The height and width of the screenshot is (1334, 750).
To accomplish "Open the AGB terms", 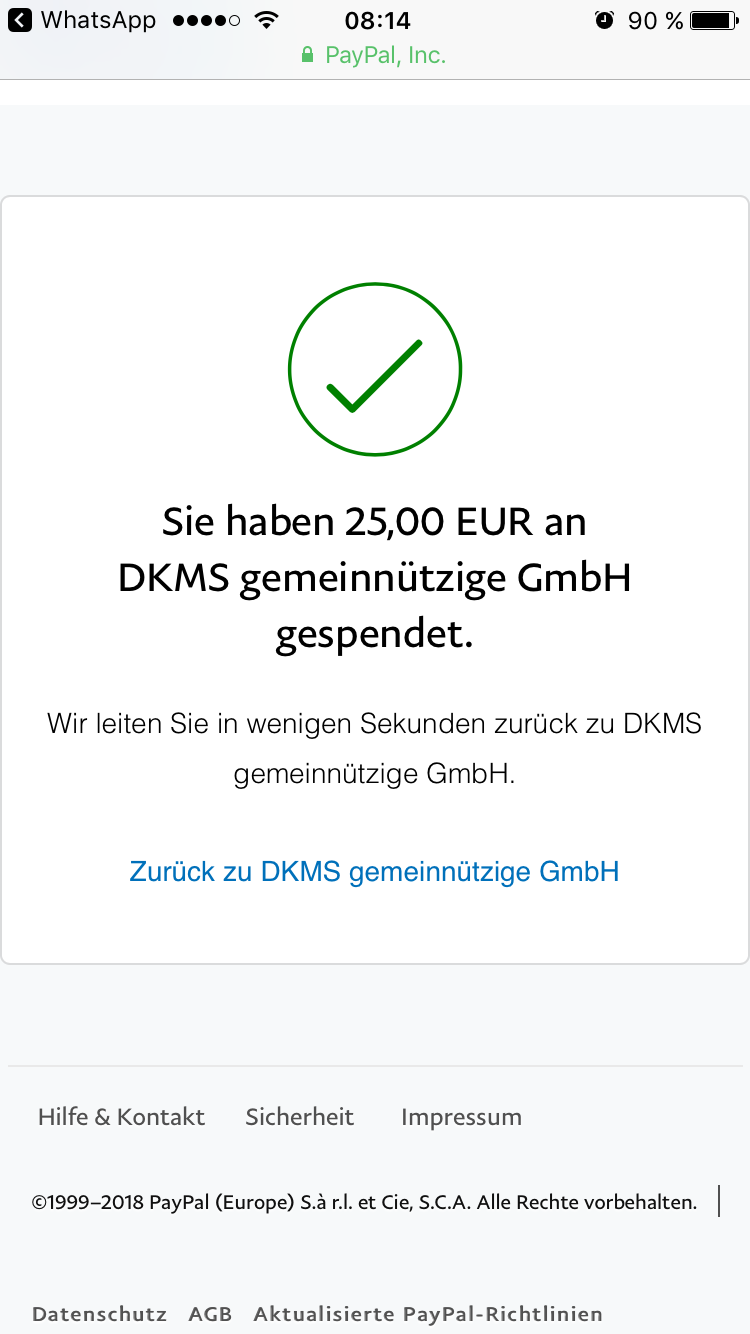I will (210, 1314).
